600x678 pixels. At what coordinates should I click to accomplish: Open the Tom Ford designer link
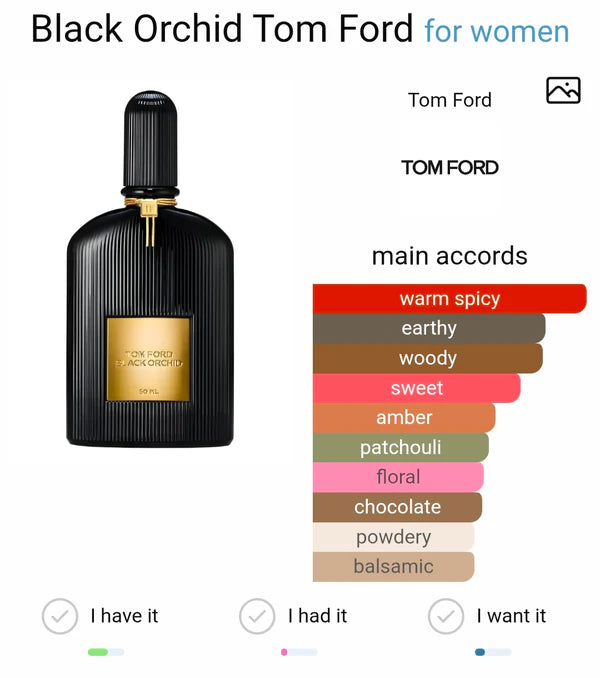click(449, 100)
